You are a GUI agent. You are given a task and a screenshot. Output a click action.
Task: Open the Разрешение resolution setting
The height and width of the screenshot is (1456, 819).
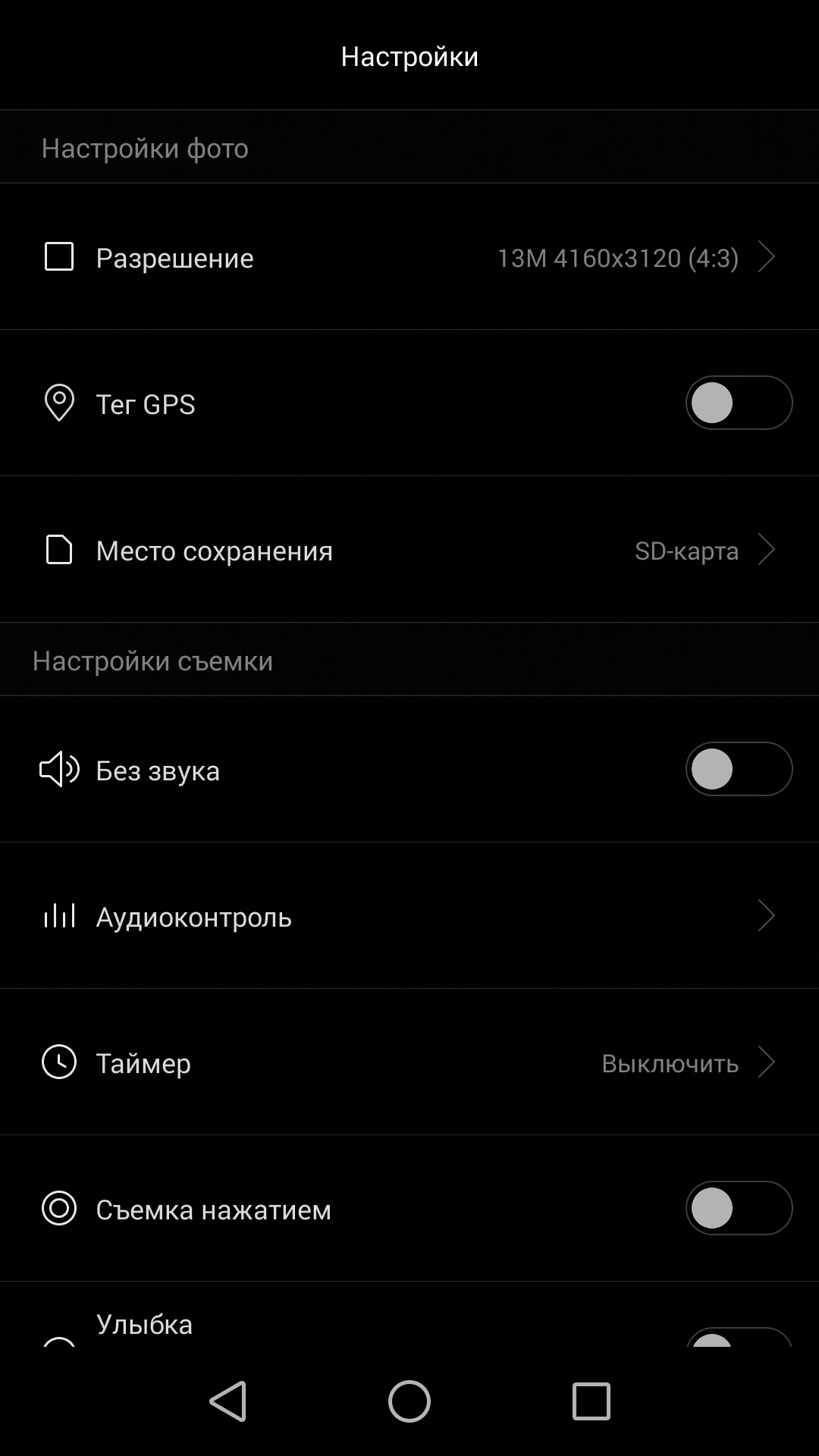(x=409, y=256)
